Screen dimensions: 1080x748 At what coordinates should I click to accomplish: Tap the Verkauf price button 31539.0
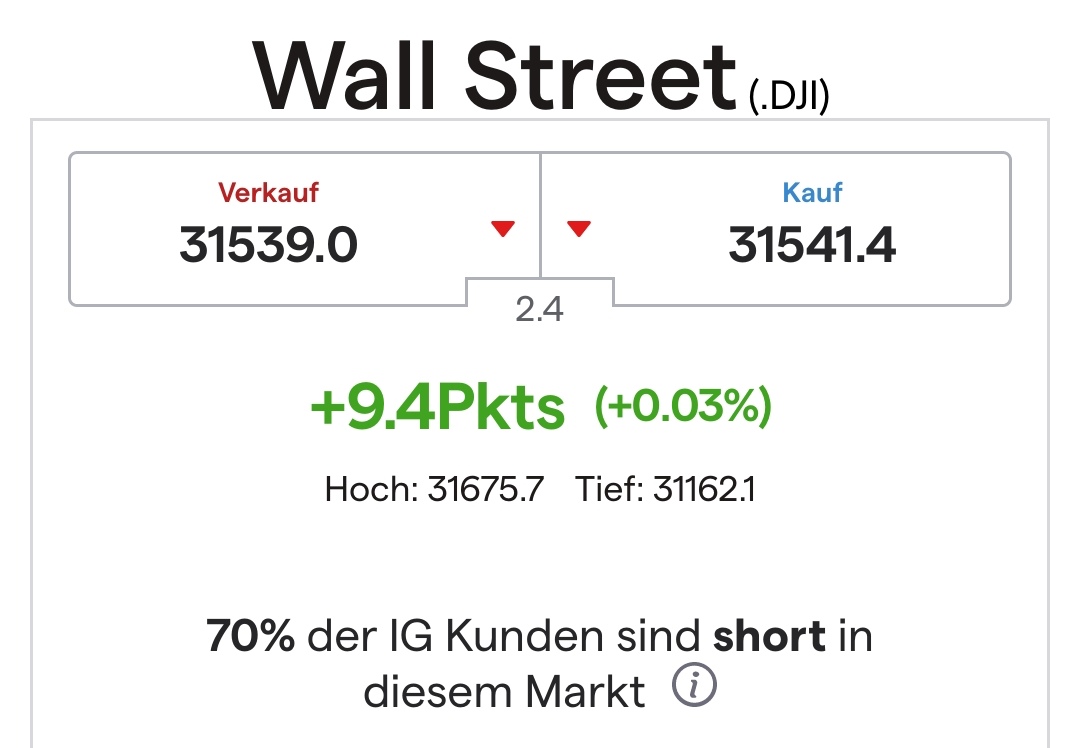tap(304, 229)
